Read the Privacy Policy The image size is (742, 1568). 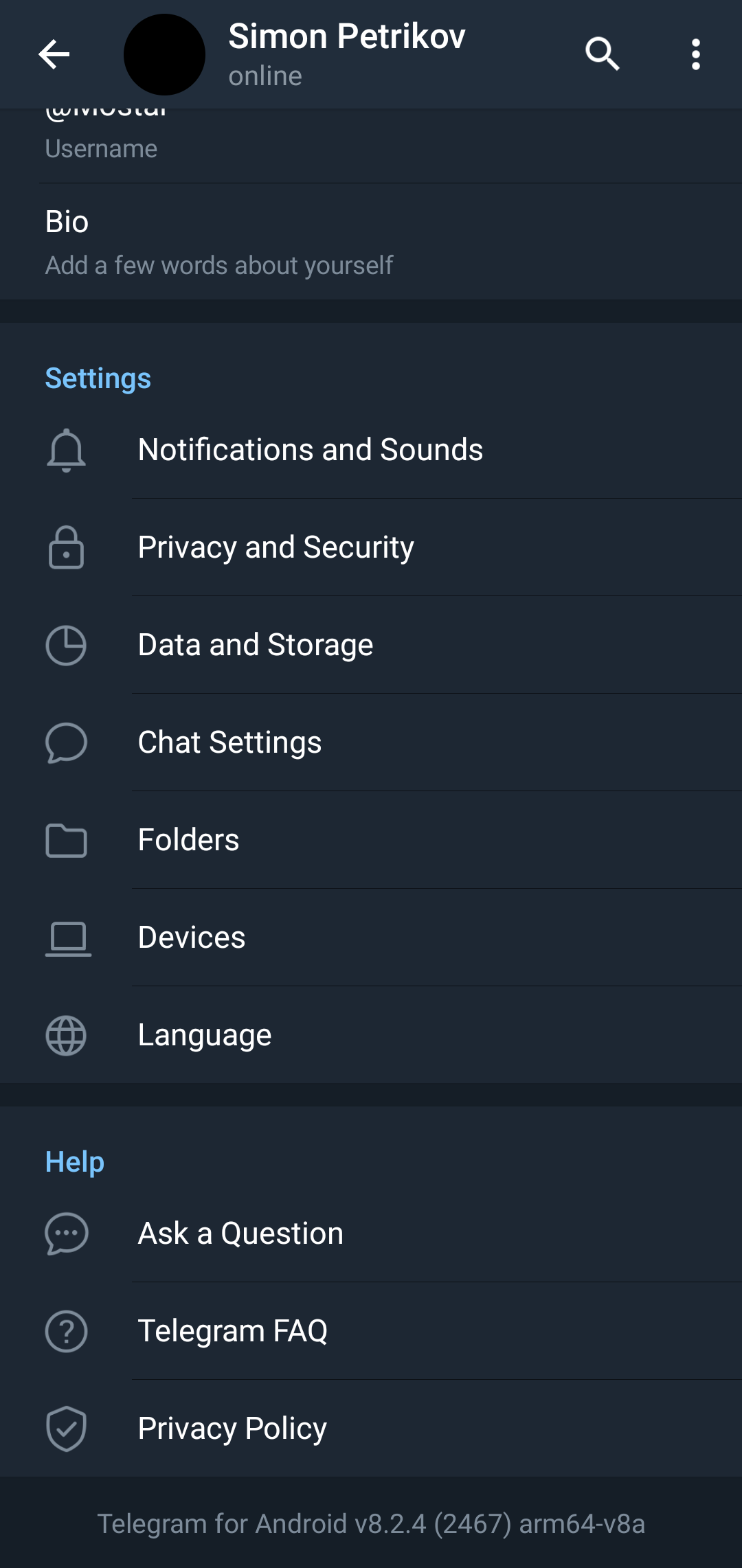(371, 1429)
